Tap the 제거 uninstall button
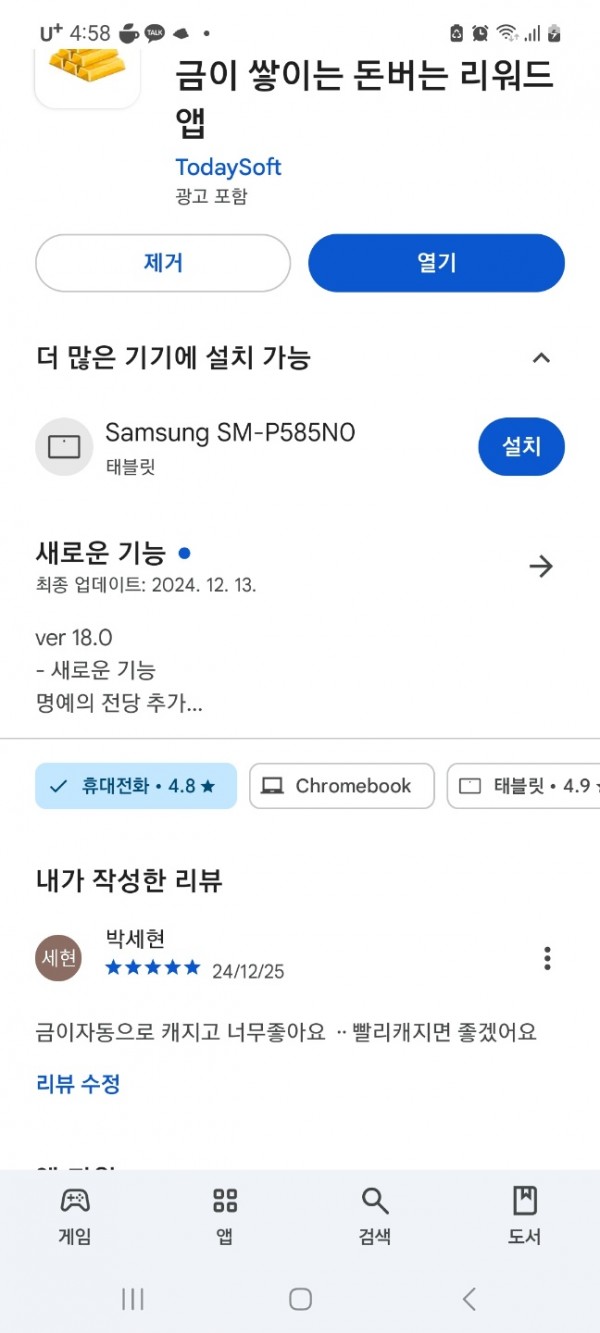 (x=163, y=263)
